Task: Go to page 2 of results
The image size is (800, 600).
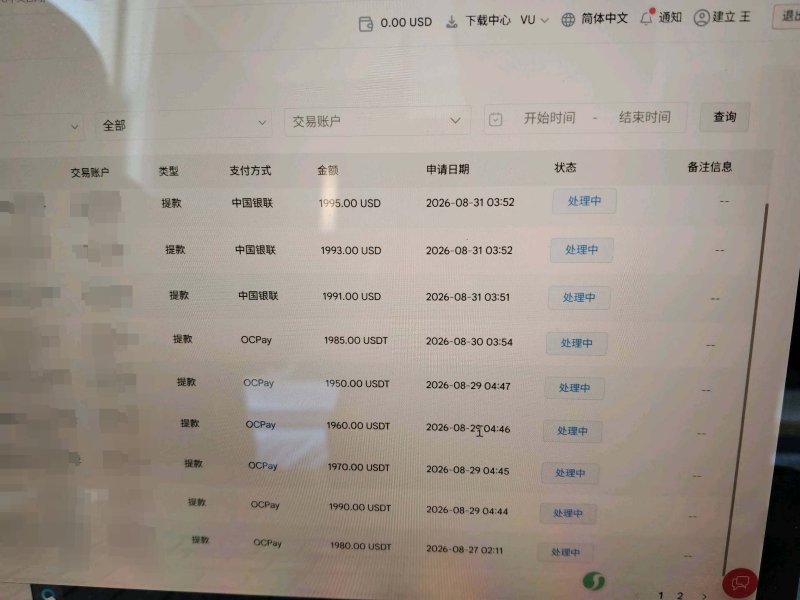Action: 680,595
